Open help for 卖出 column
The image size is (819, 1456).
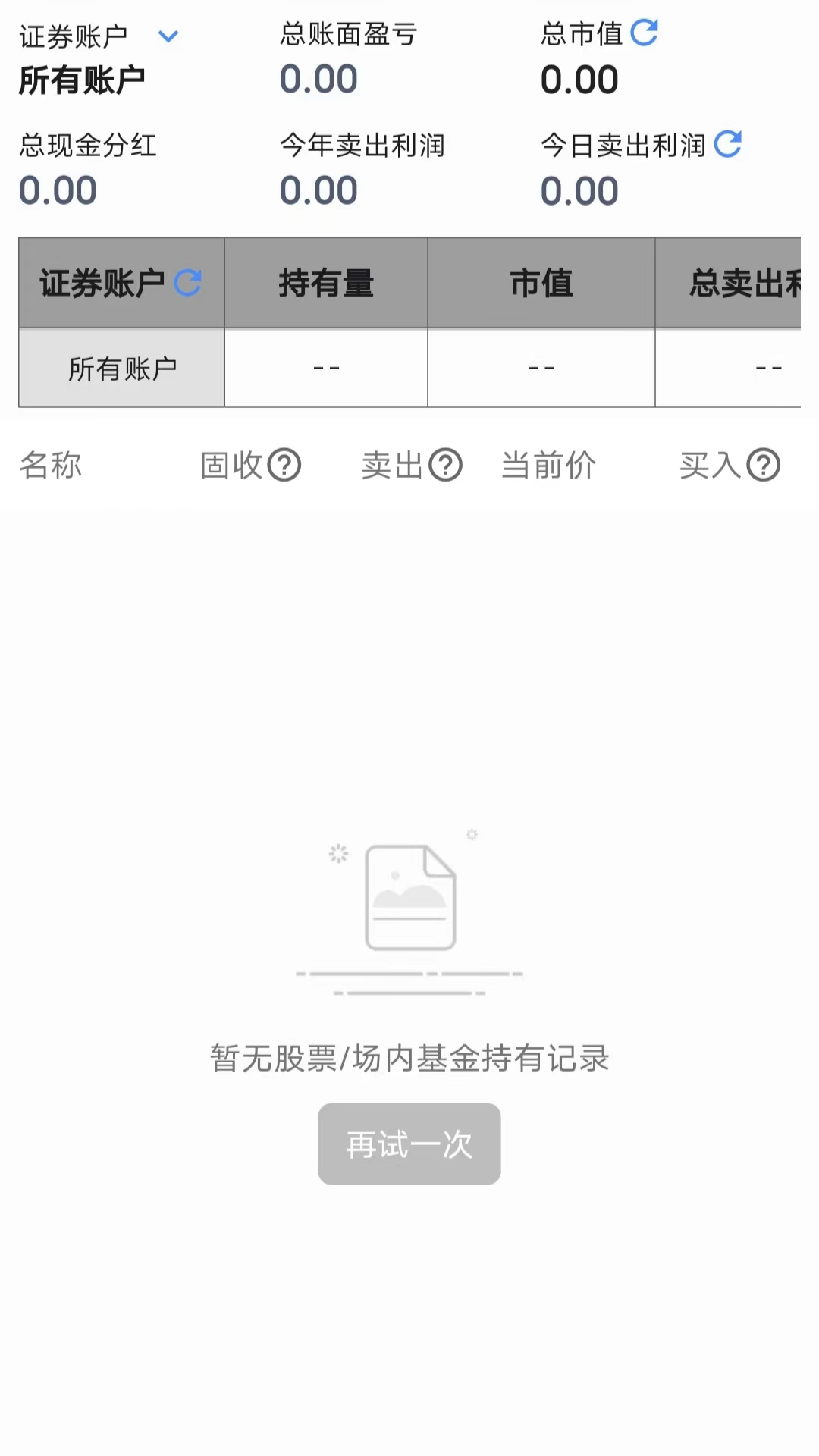point(445,465)
